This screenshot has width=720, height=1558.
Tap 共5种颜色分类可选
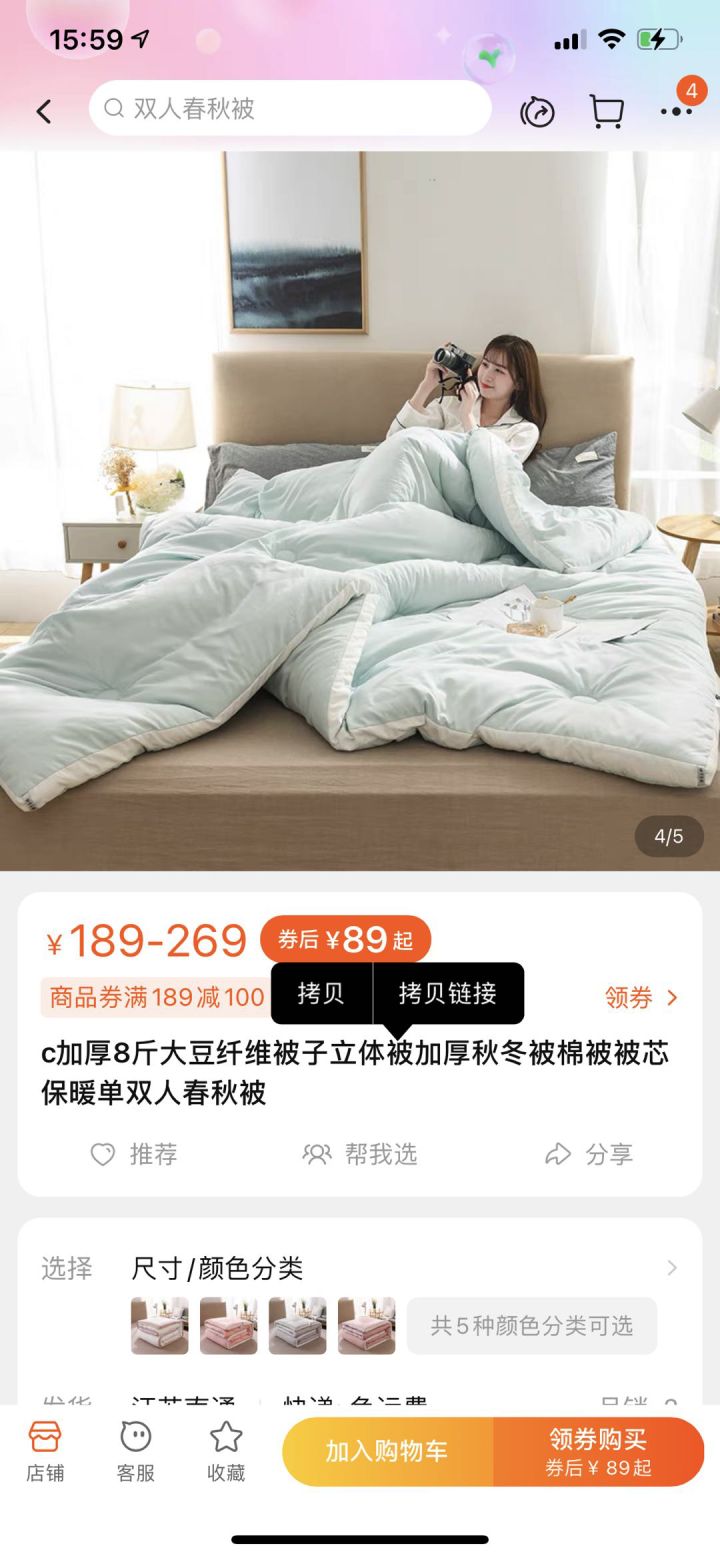tap(531, 1326)
